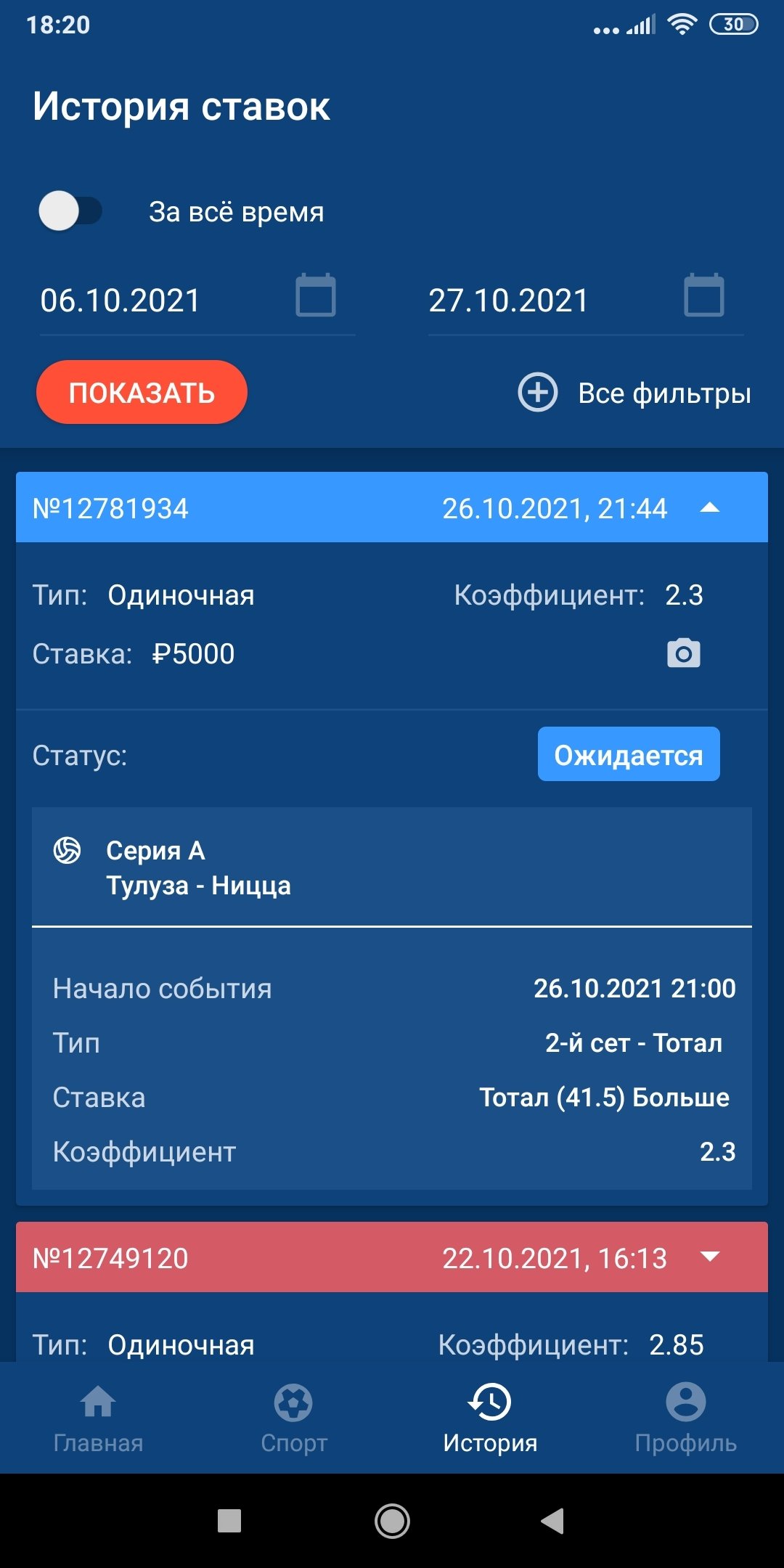Collapse bet №12781934

coord(709,508)
